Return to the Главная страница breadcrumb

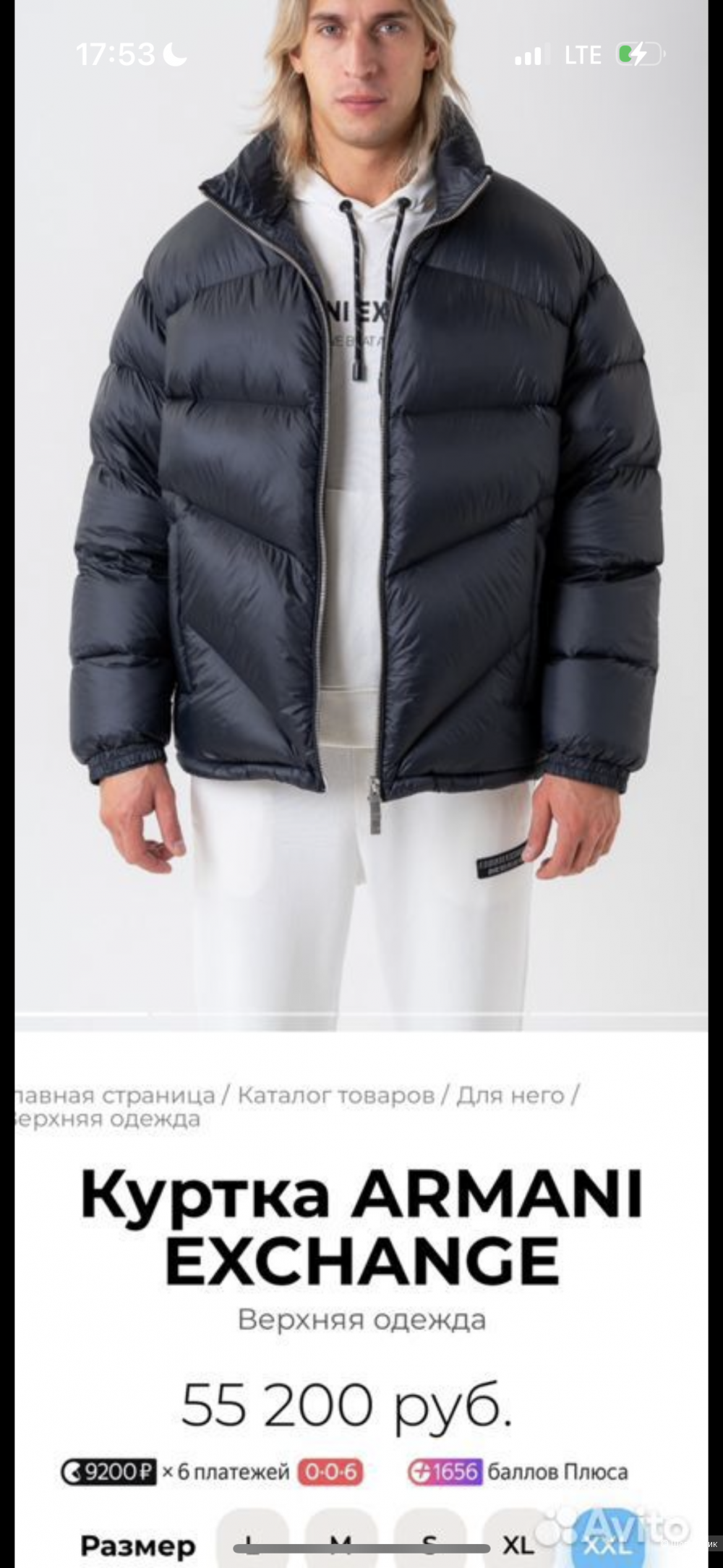click(115, 1095)
